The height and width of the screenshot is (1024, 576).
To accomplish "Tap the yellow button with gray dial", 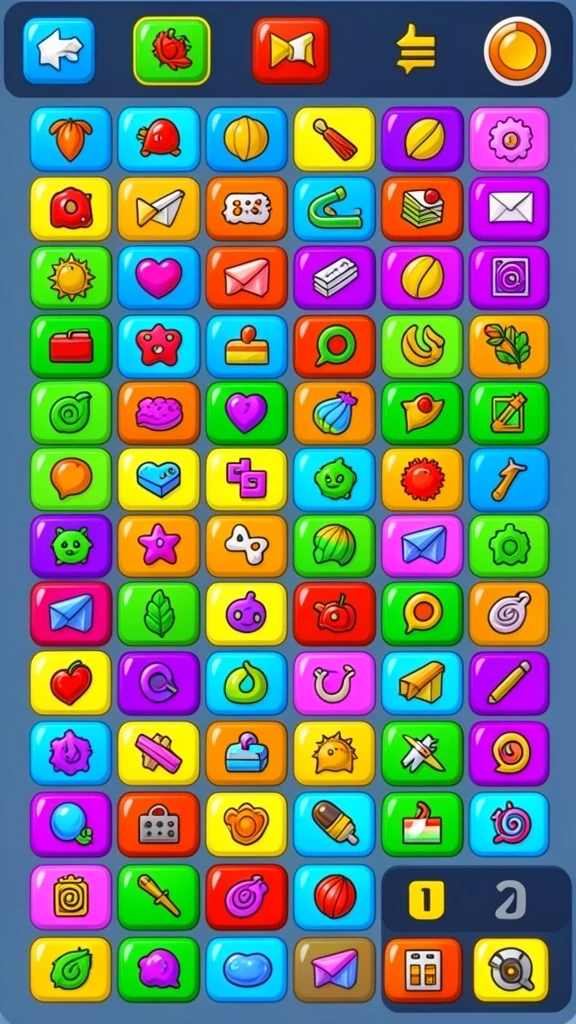I will [511, 970].
